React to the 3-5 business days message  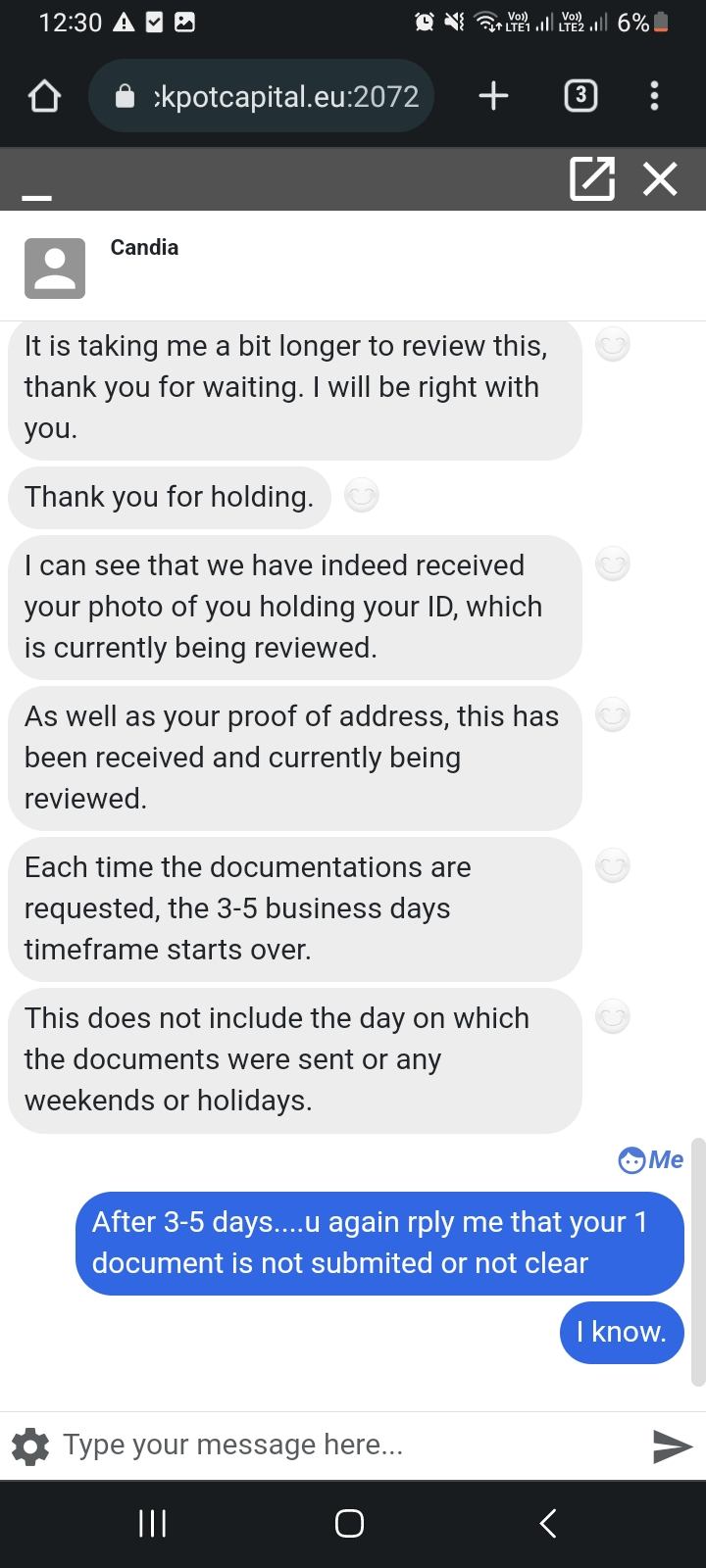(x=613, y=865)
